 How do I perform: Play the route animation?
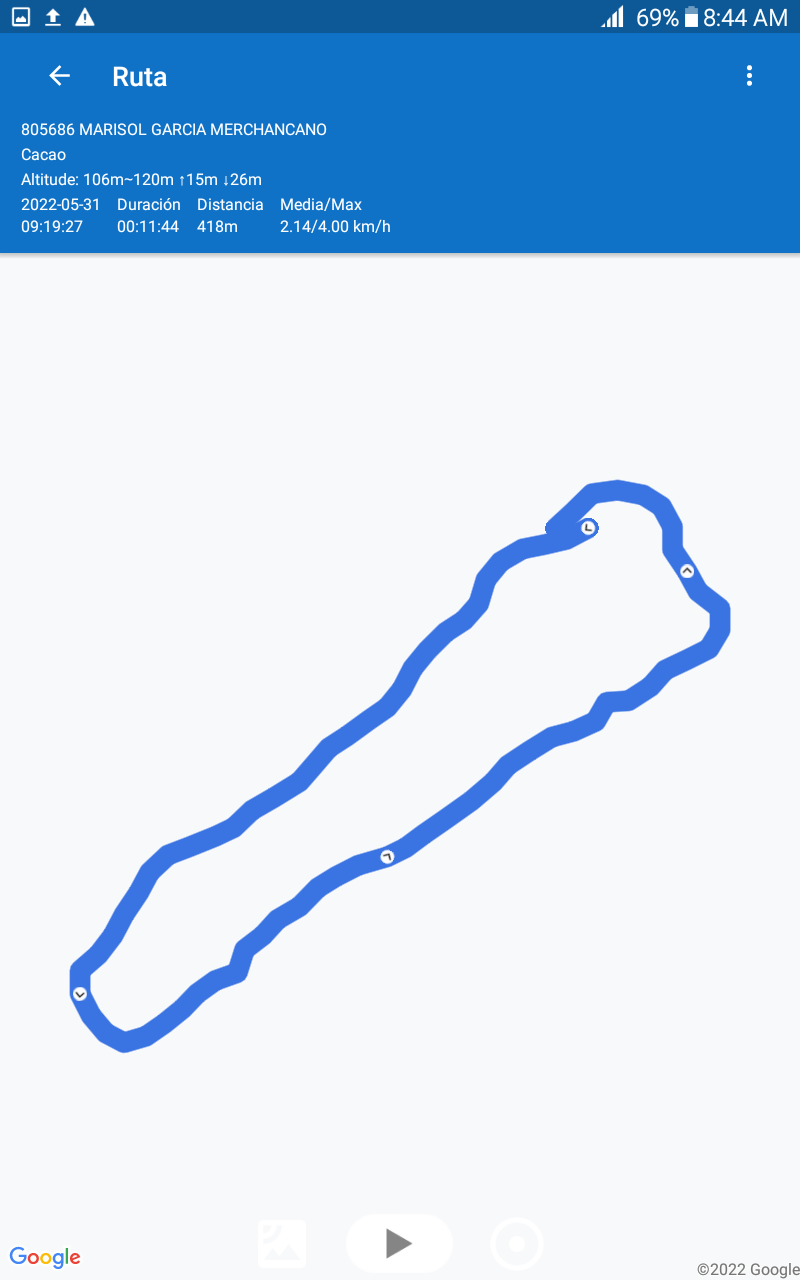pyautogui.click(x=399, y=1243)
